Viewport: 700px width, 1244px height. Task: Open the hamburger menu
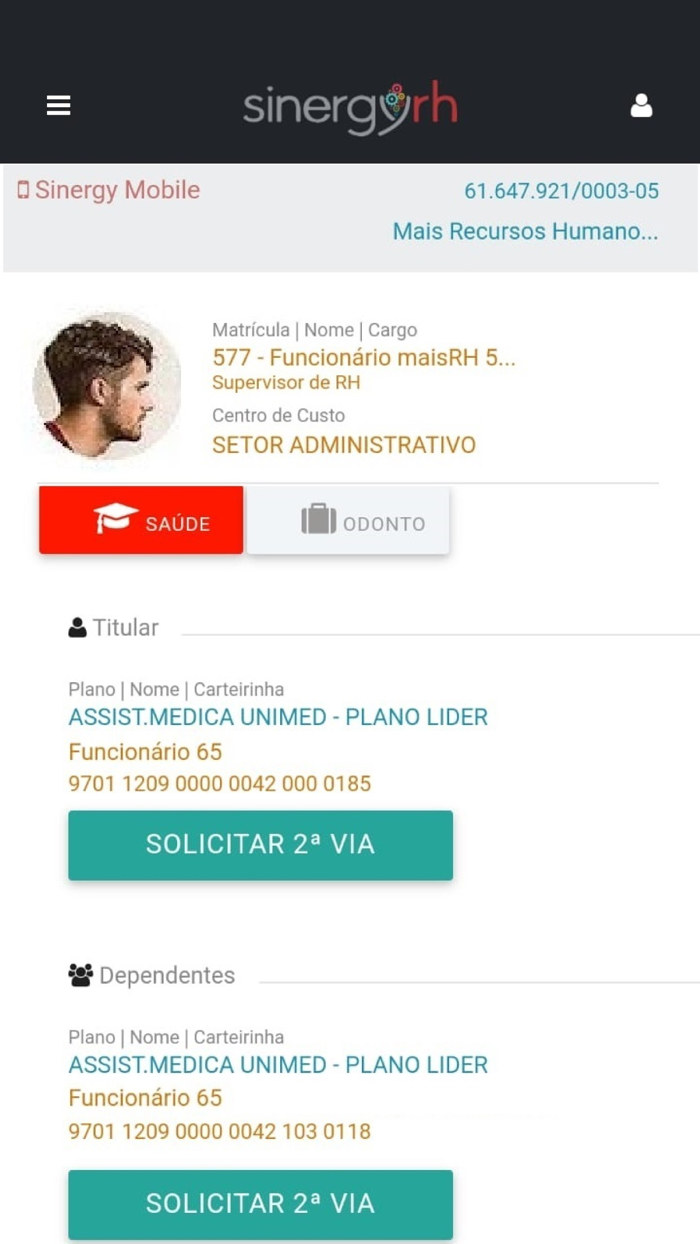(x=59, y=105)
